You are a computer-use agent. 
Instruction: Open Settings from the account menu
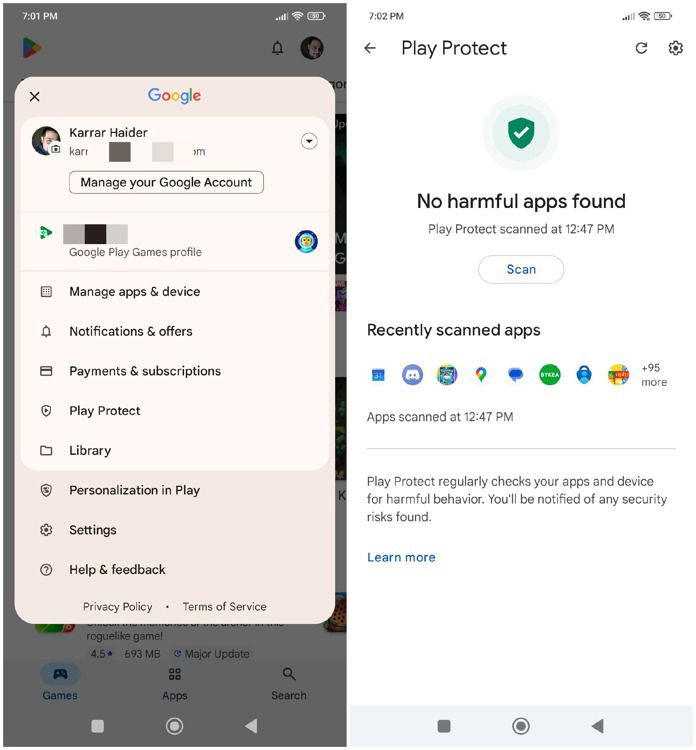click(x=92, y=530)
